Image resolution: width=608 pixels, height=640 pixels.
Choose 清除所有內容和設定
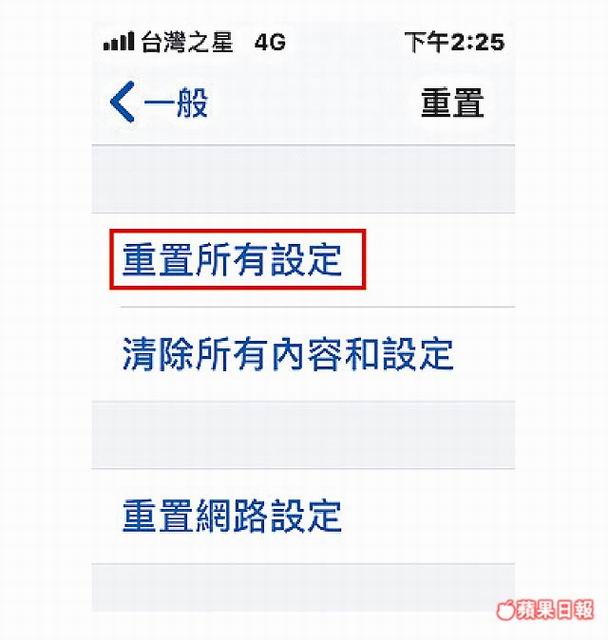pos(288,353)
